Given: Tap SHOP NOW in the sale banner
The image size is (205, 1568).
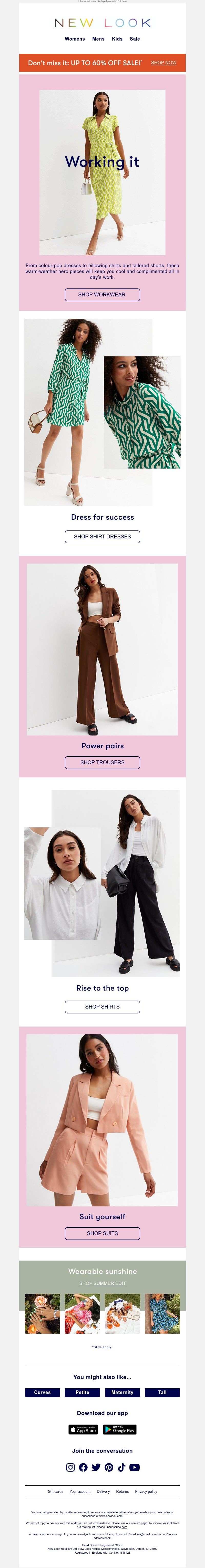Looking at the screenshot, I should [164, 63].
